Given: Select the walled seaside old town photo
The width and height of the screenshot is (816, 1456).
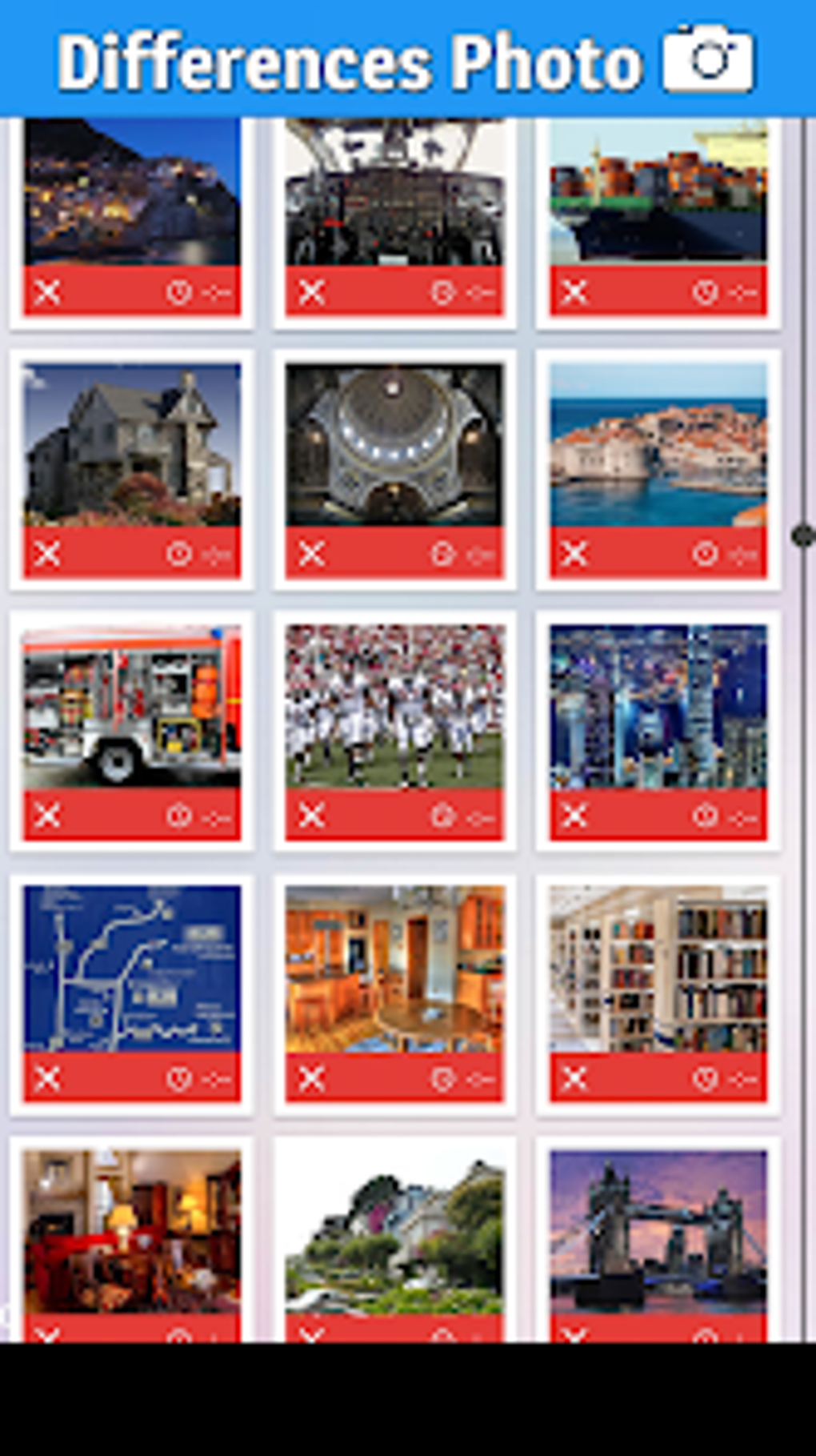Looking at the screenshot, I should tap(658, 445).
